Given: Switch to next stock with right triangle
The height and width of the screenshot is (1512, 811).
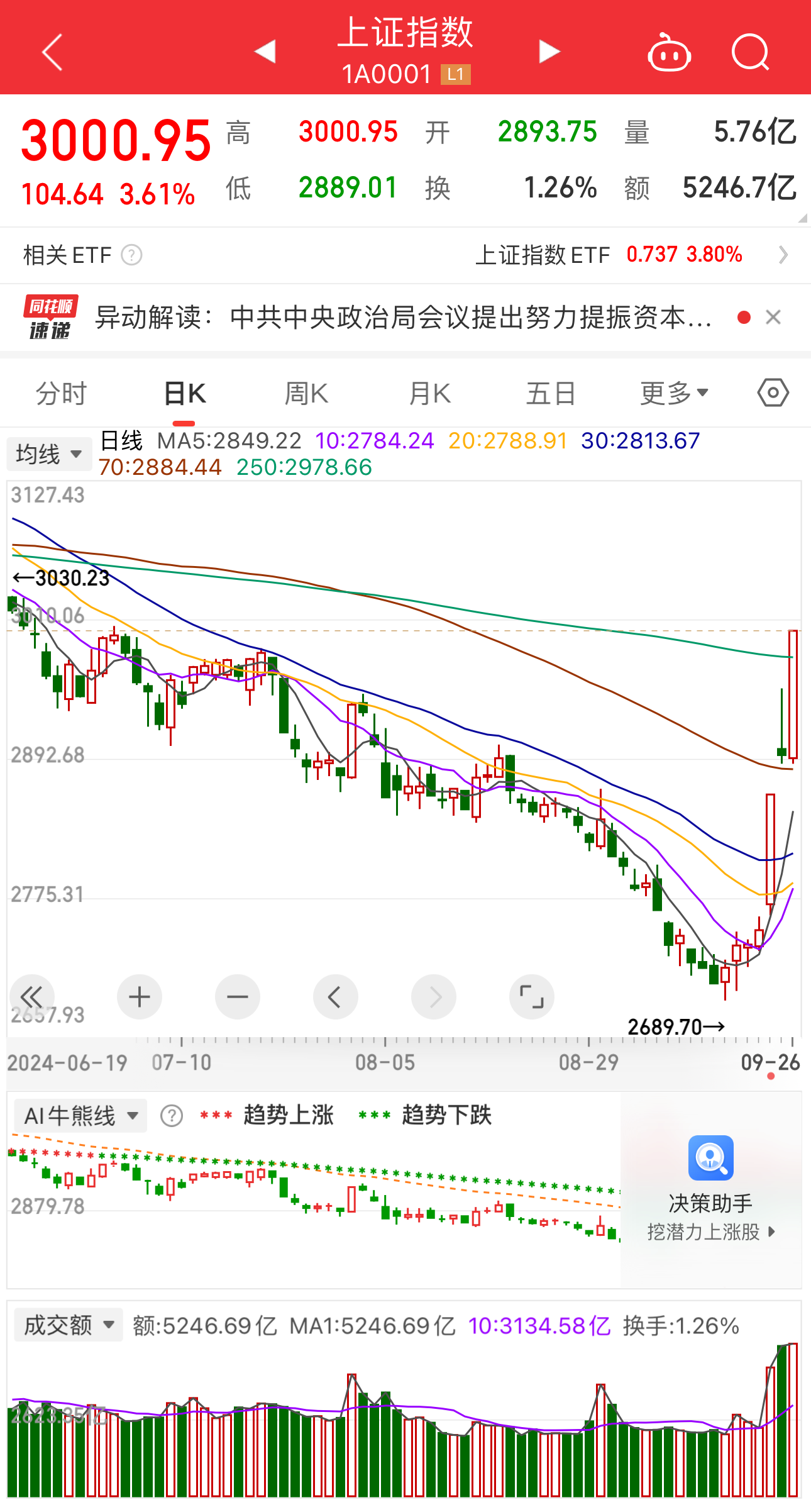Looking at the screenshot, I should pyautogui.click(x=549, y=52).
